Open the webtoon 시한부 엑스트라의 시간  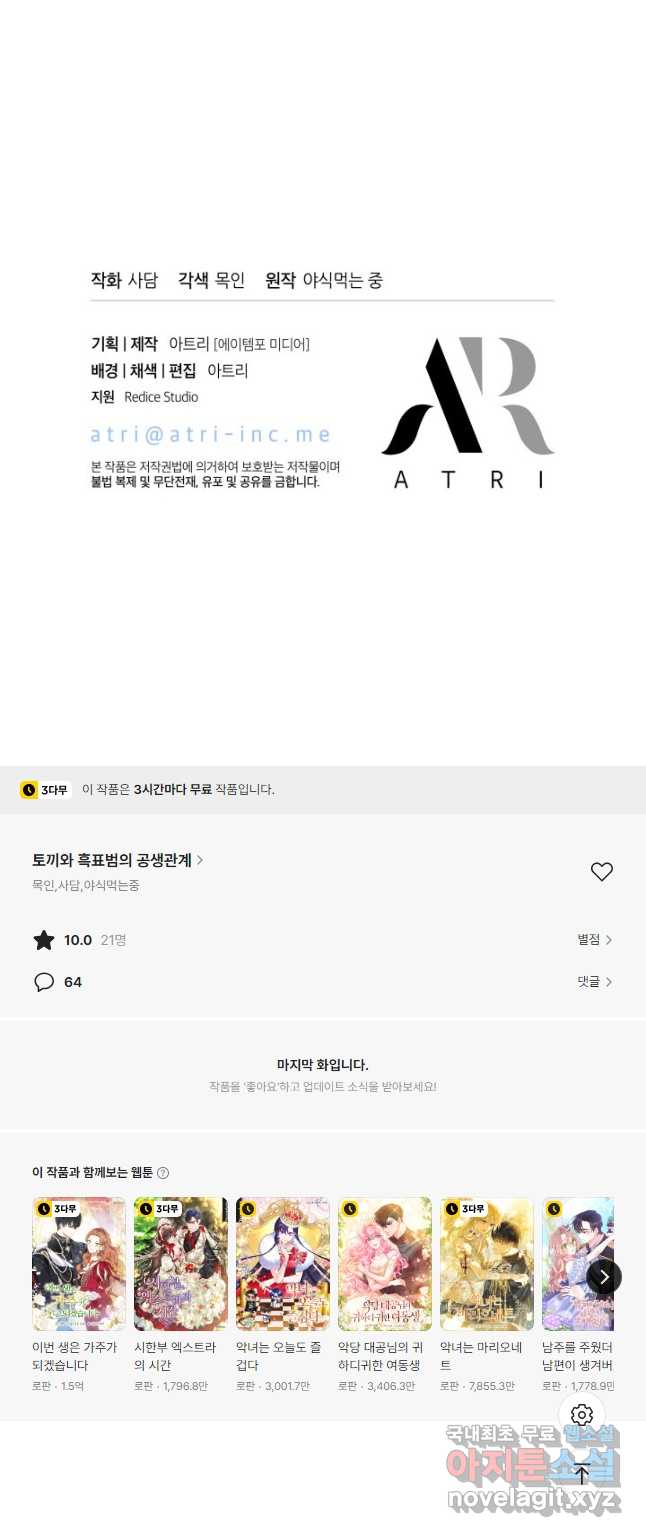[181, 1264]
